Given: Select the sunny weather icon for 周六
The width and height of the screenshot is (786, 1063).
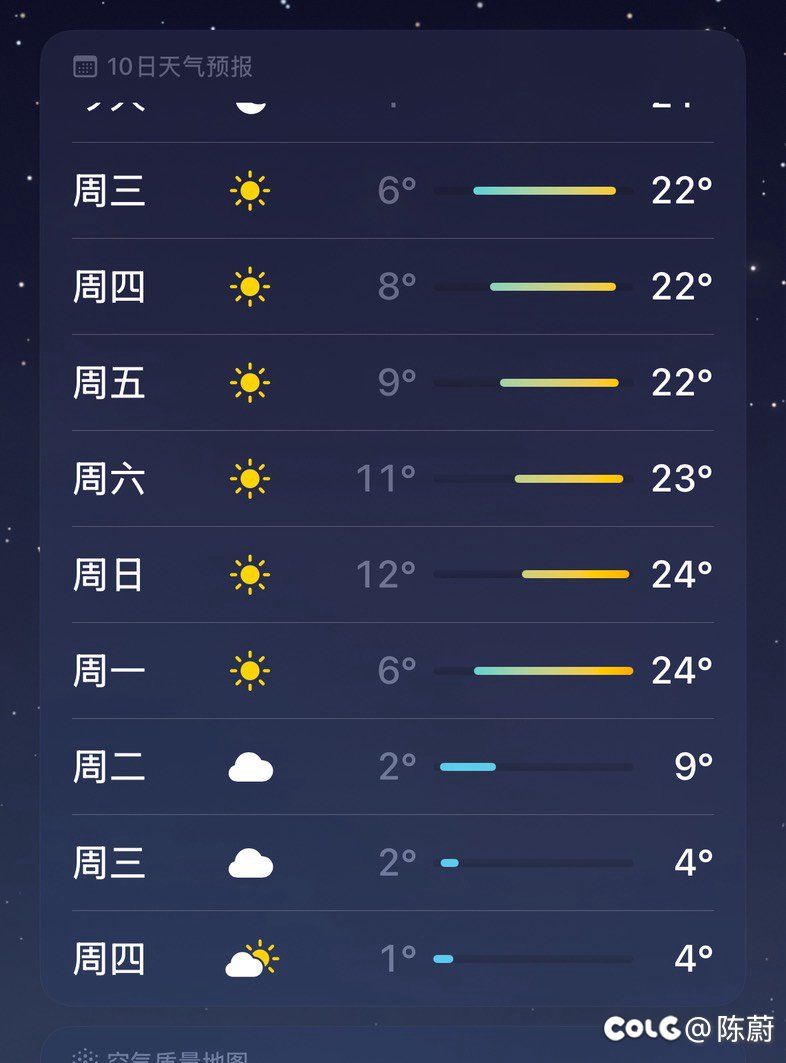Looking at the screenshot, I should [x=249, y=478].
